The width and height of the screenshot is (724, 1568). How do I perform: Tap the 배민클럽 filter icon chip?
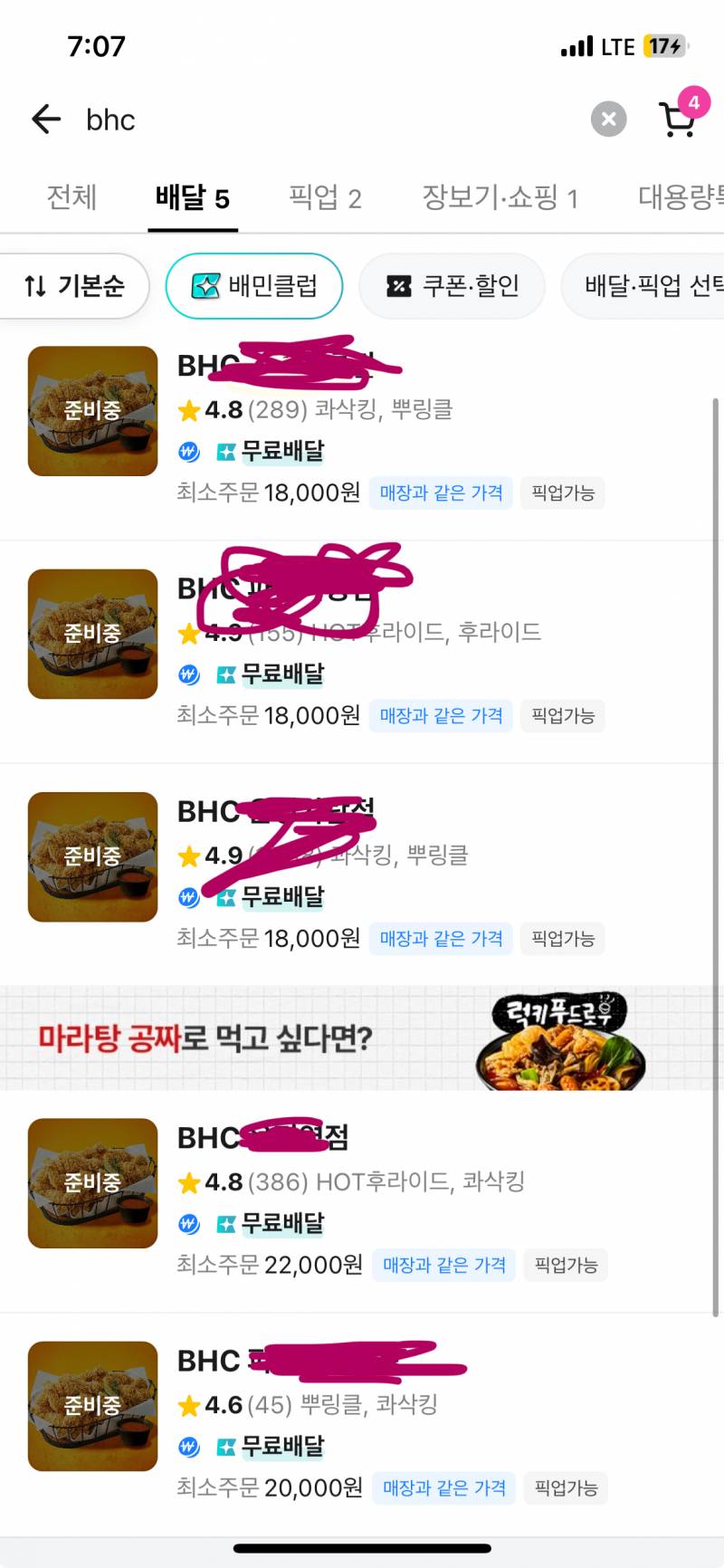pyautogui.click(x=207, y=285)
